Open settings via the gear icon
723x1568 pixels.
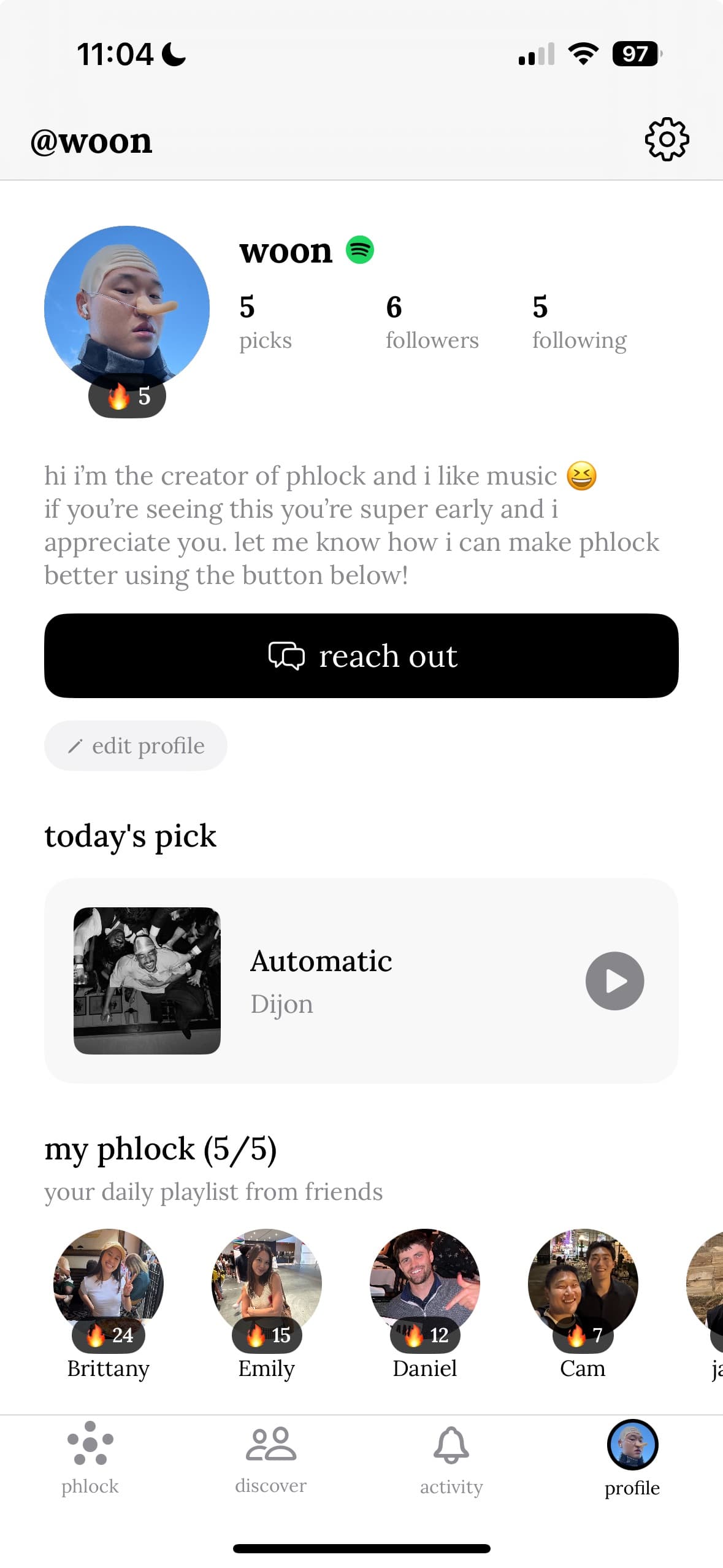[x=667, y=140]
